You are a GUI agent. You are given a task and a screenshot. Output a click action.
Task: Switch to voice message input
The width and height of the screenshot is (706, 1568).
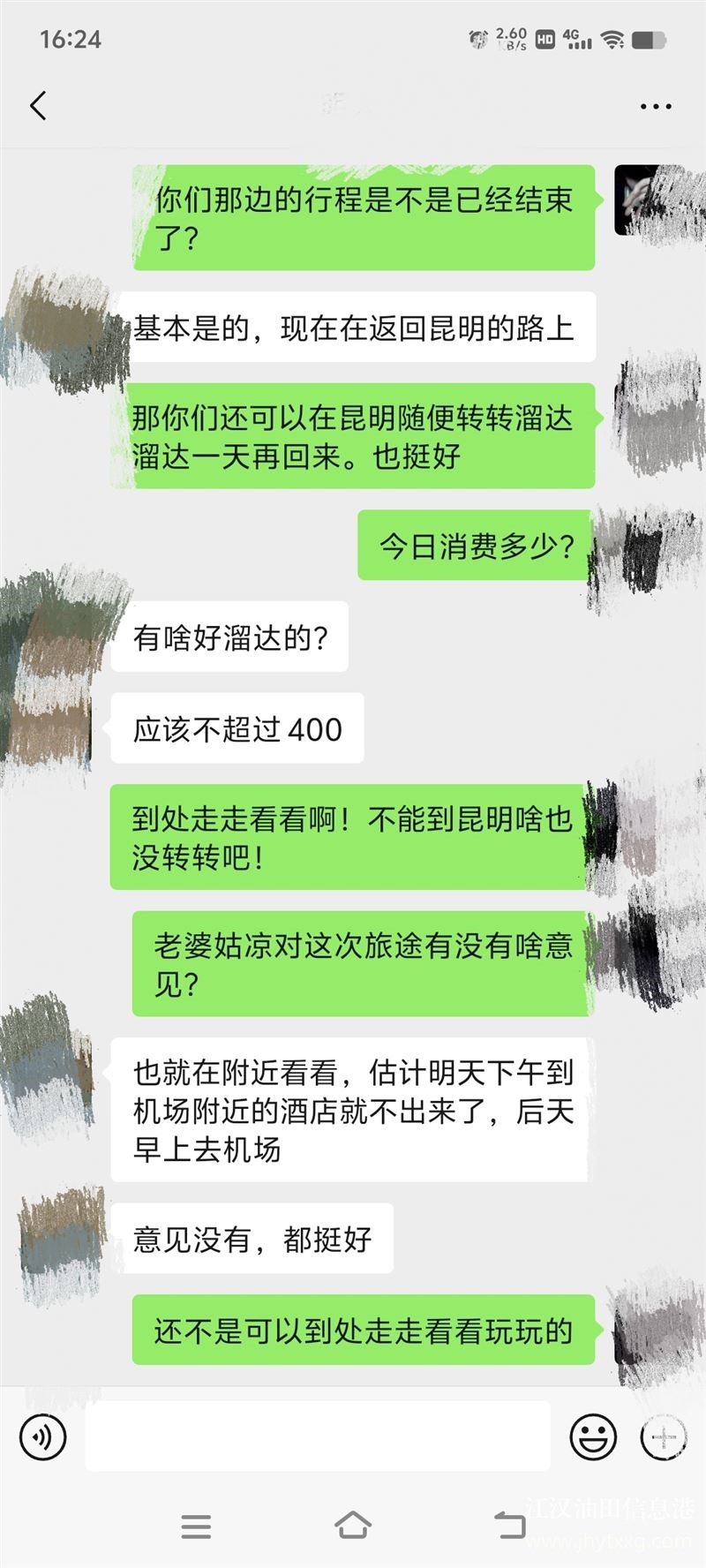42,1436
